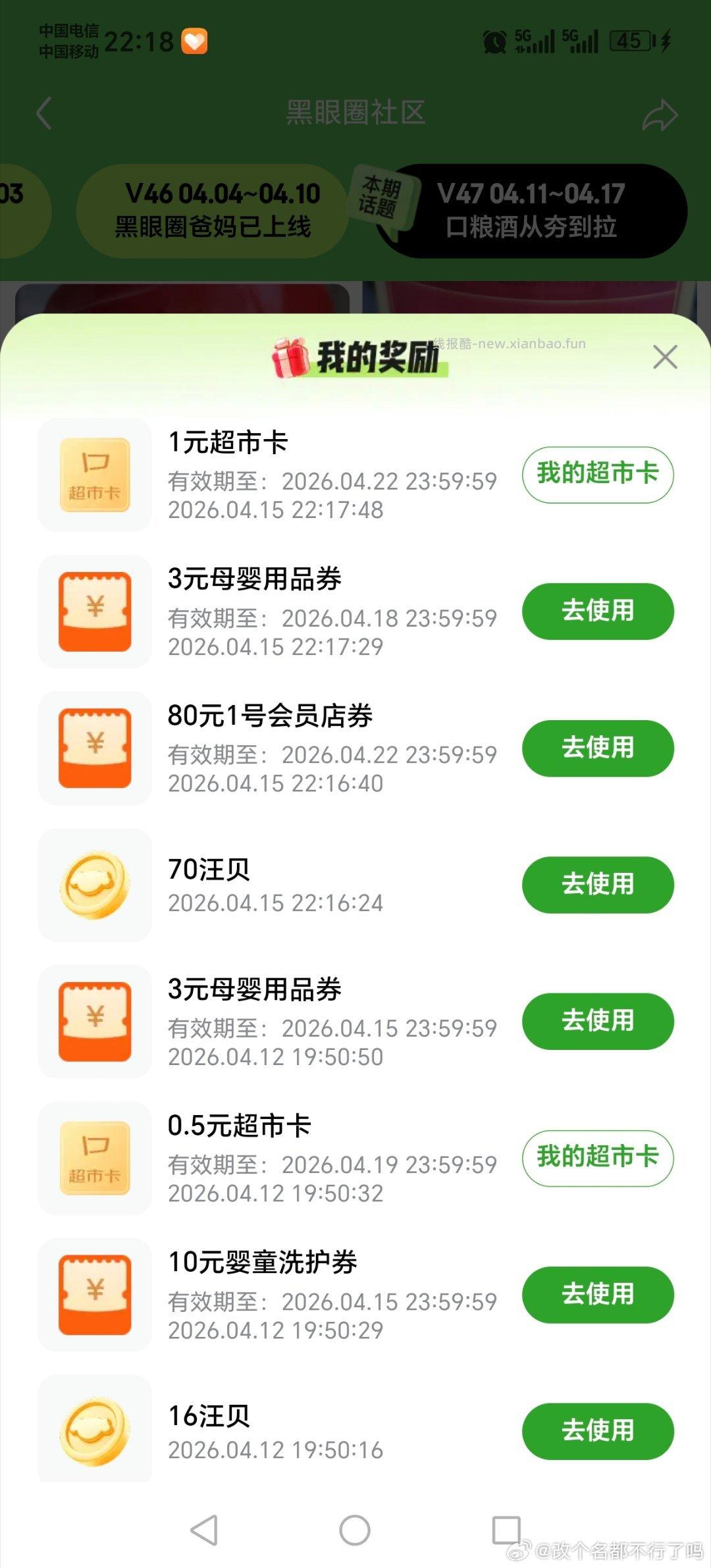Screen dimensions: 711x1568
Task: Close the 我的奖励 panel with the X
Action: pyautogui.click(x=665, y=356)
